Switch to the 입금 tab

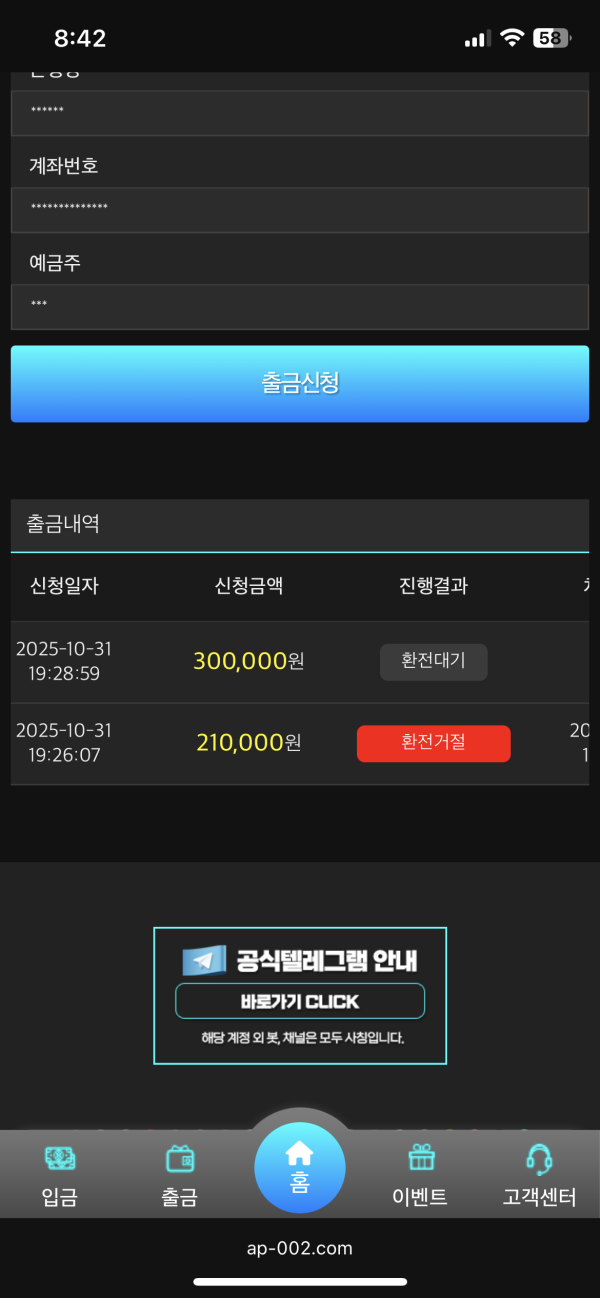(x=59, y=1176)
